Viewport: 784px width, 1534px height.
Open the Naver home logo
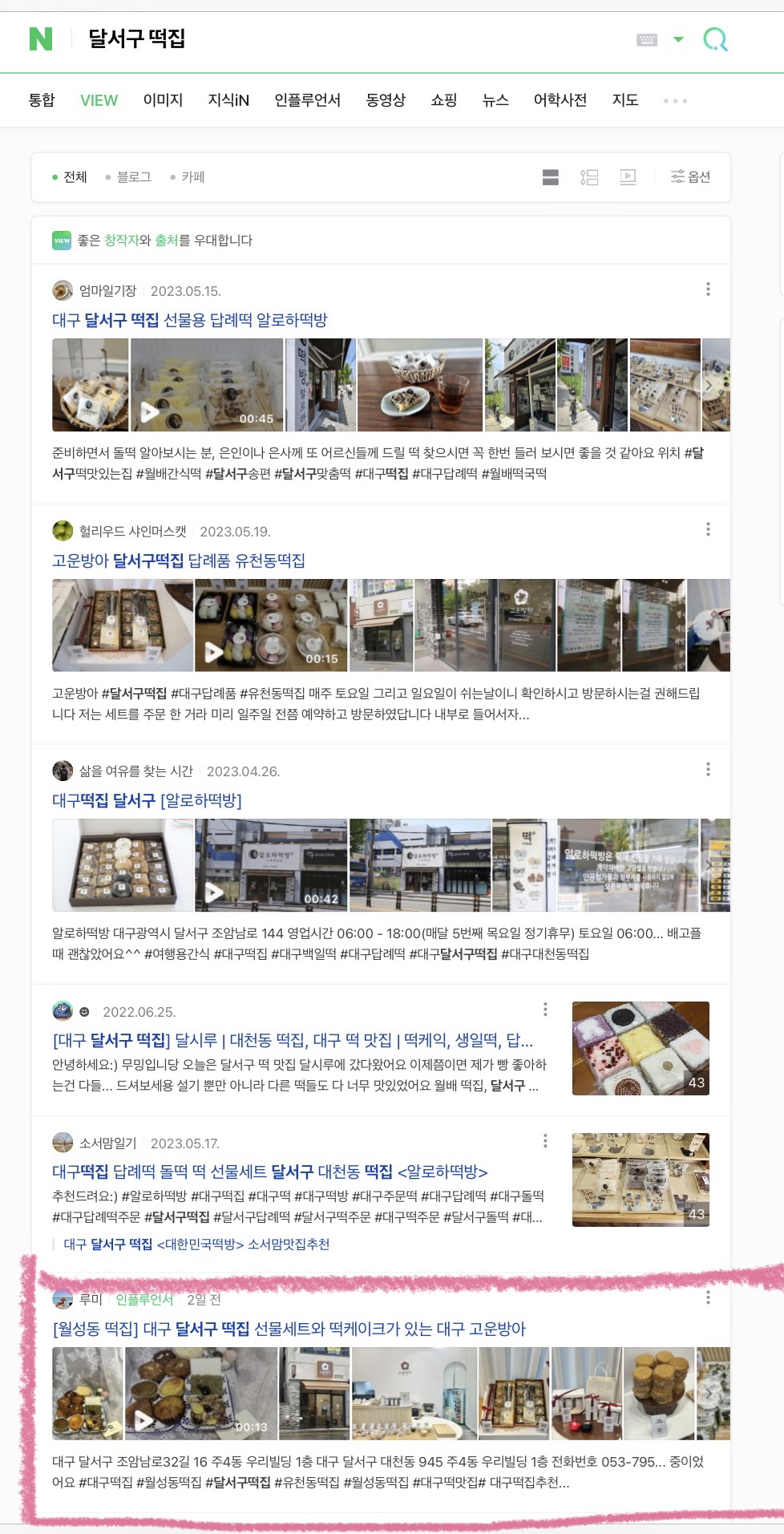(x=40, y=38)
